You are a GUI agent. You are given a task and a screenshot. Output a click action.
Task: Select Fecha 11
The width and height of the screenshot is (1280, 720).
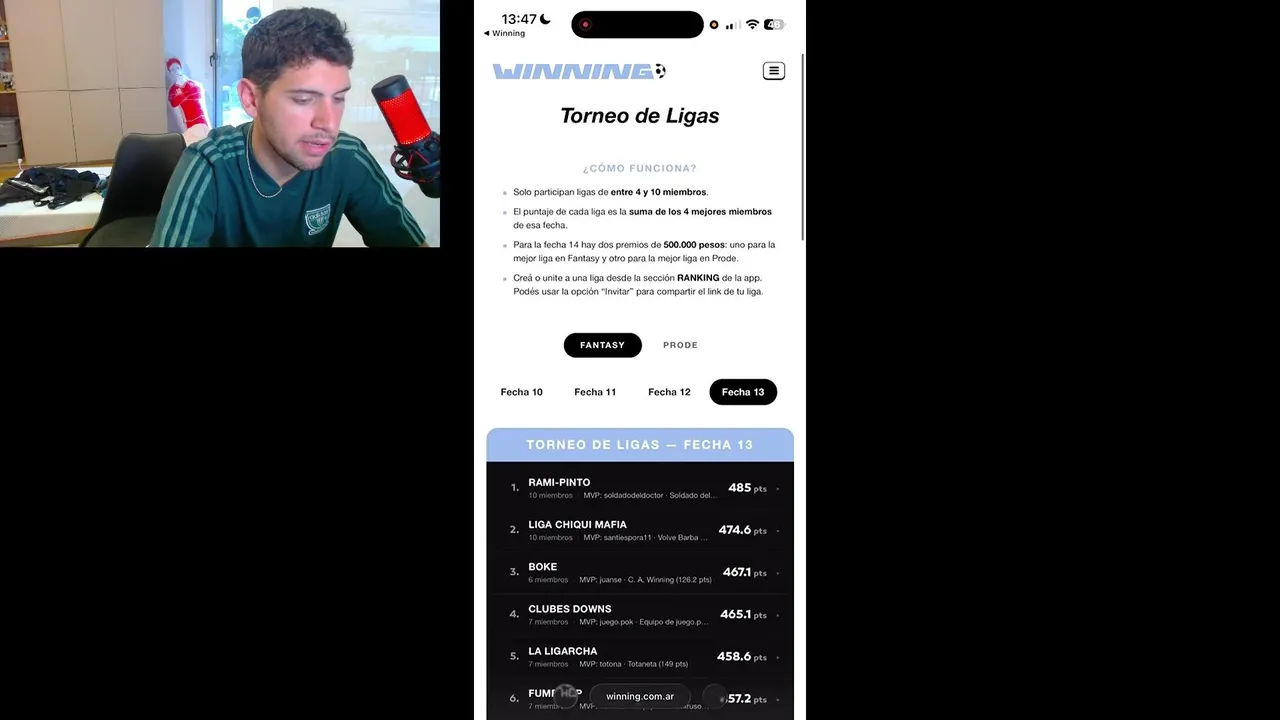click(595, 392)
